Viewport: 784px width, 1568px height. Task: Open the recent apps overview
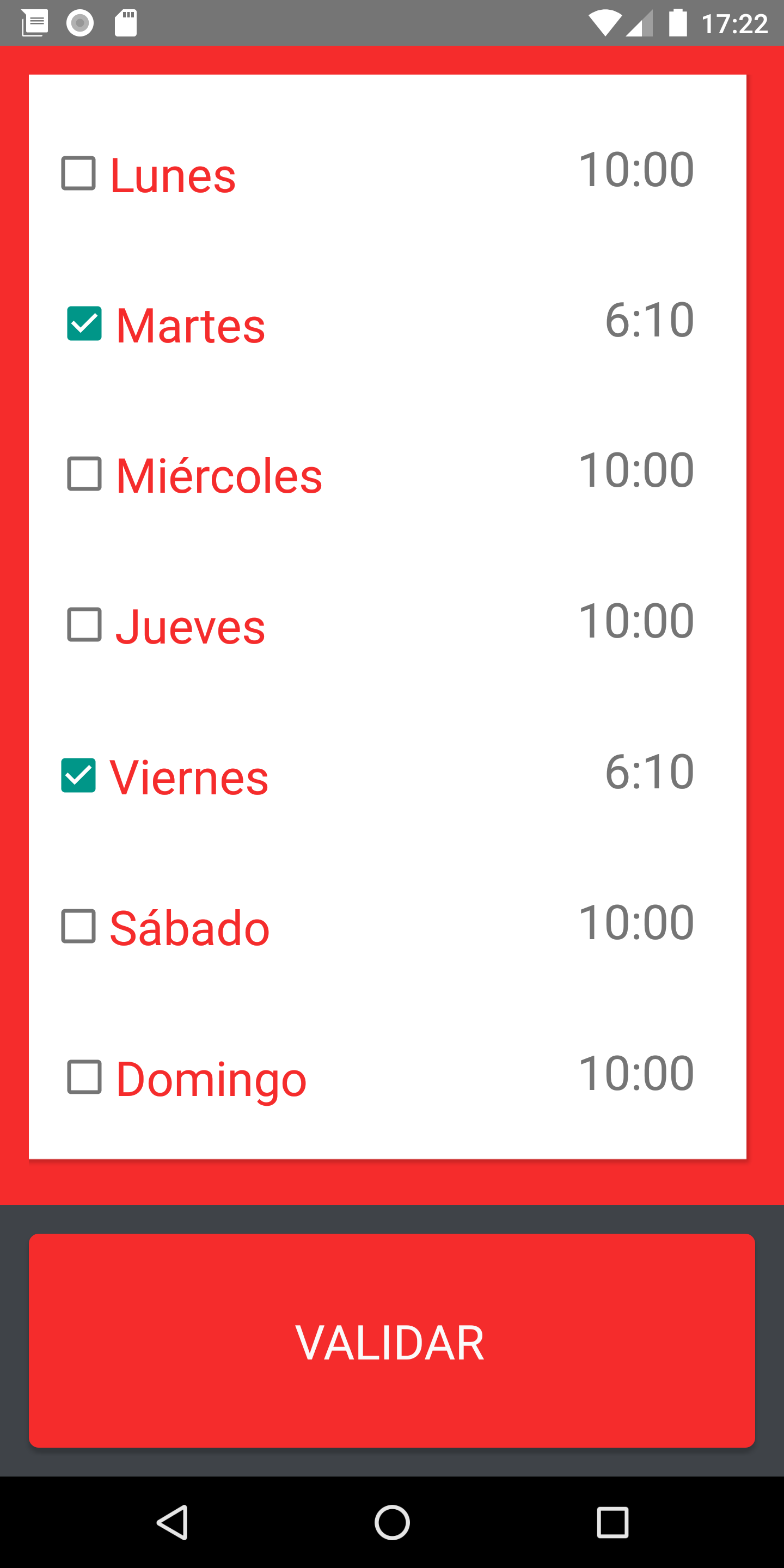coord(612,1522)
